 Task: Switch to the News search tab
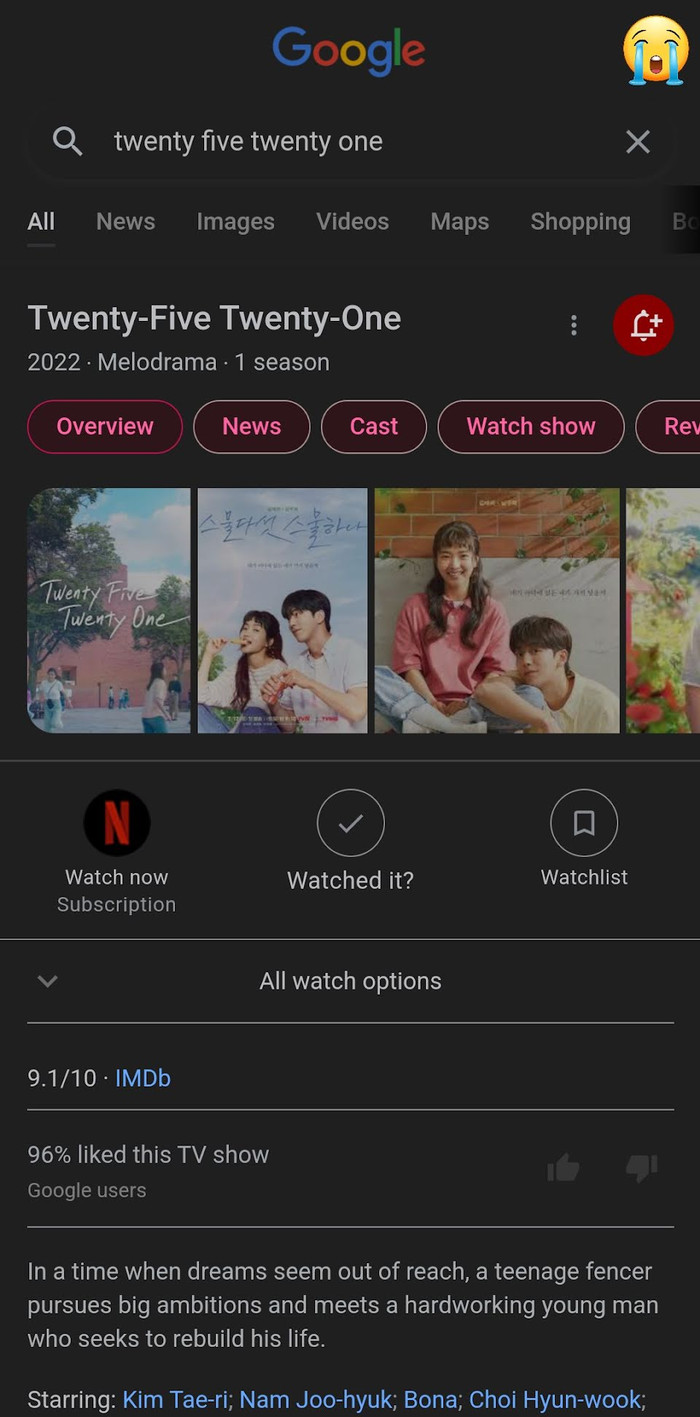125,222
